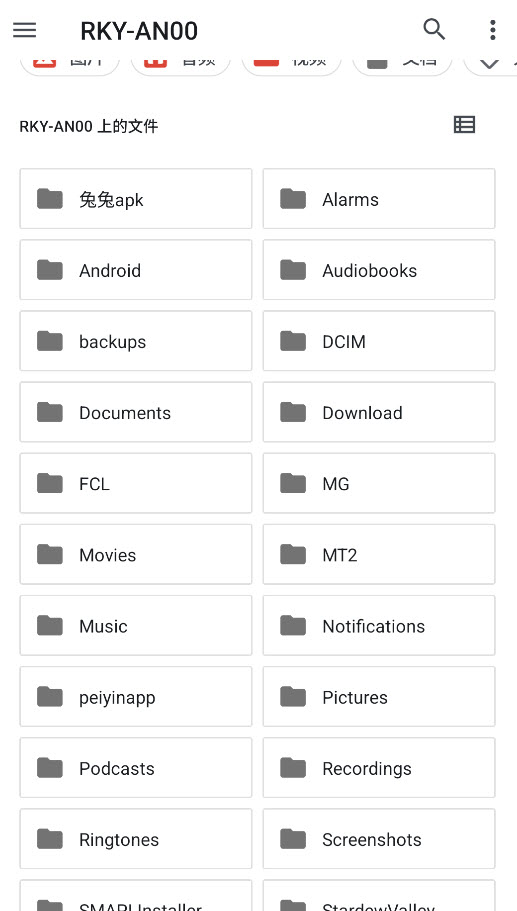This screenshot has width=517, height=911.
Task: Open the FCL folder
Action: 136,483
